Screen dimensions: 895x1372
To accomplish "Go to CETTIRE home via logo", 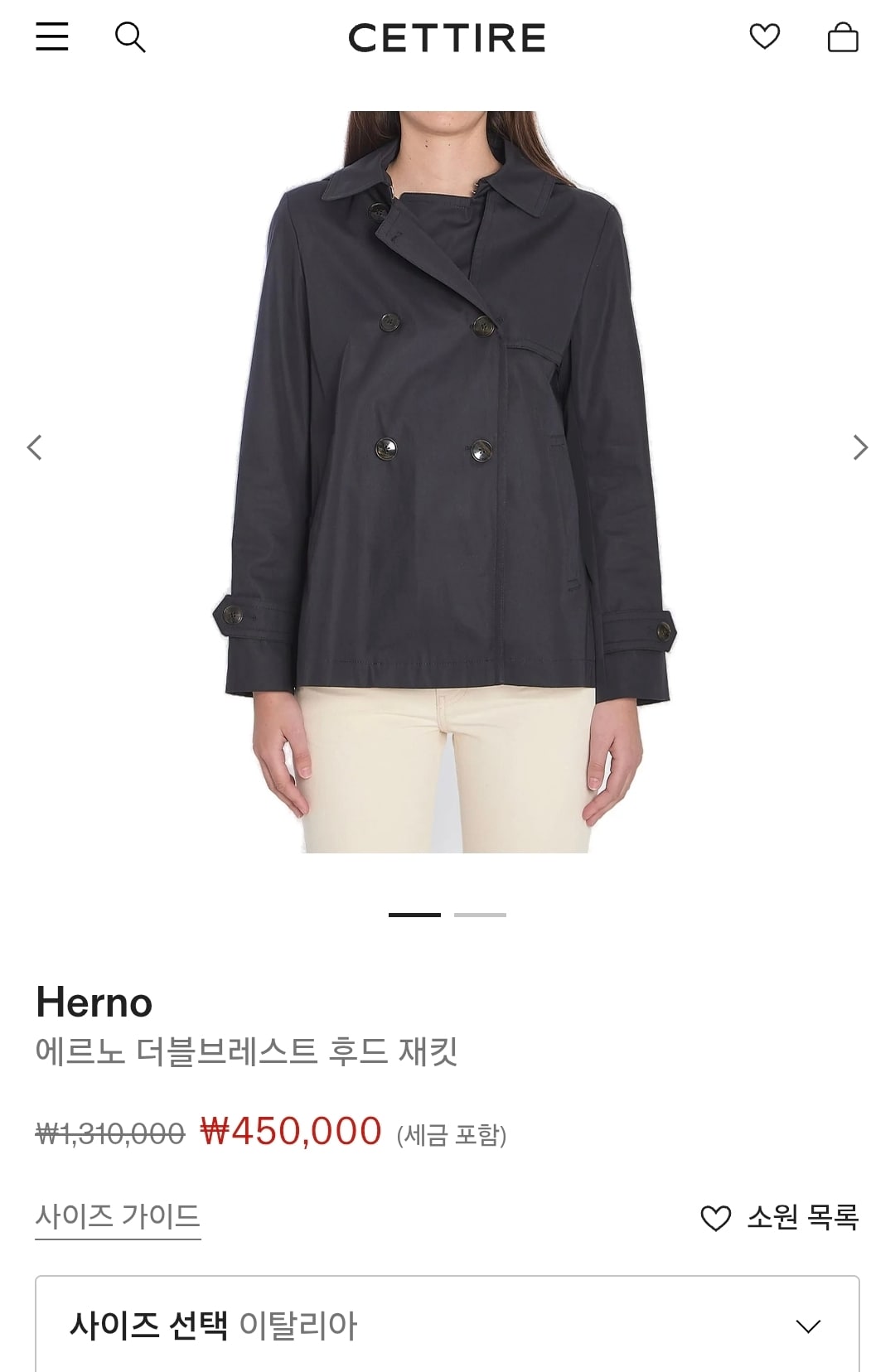I will point(447,38).
